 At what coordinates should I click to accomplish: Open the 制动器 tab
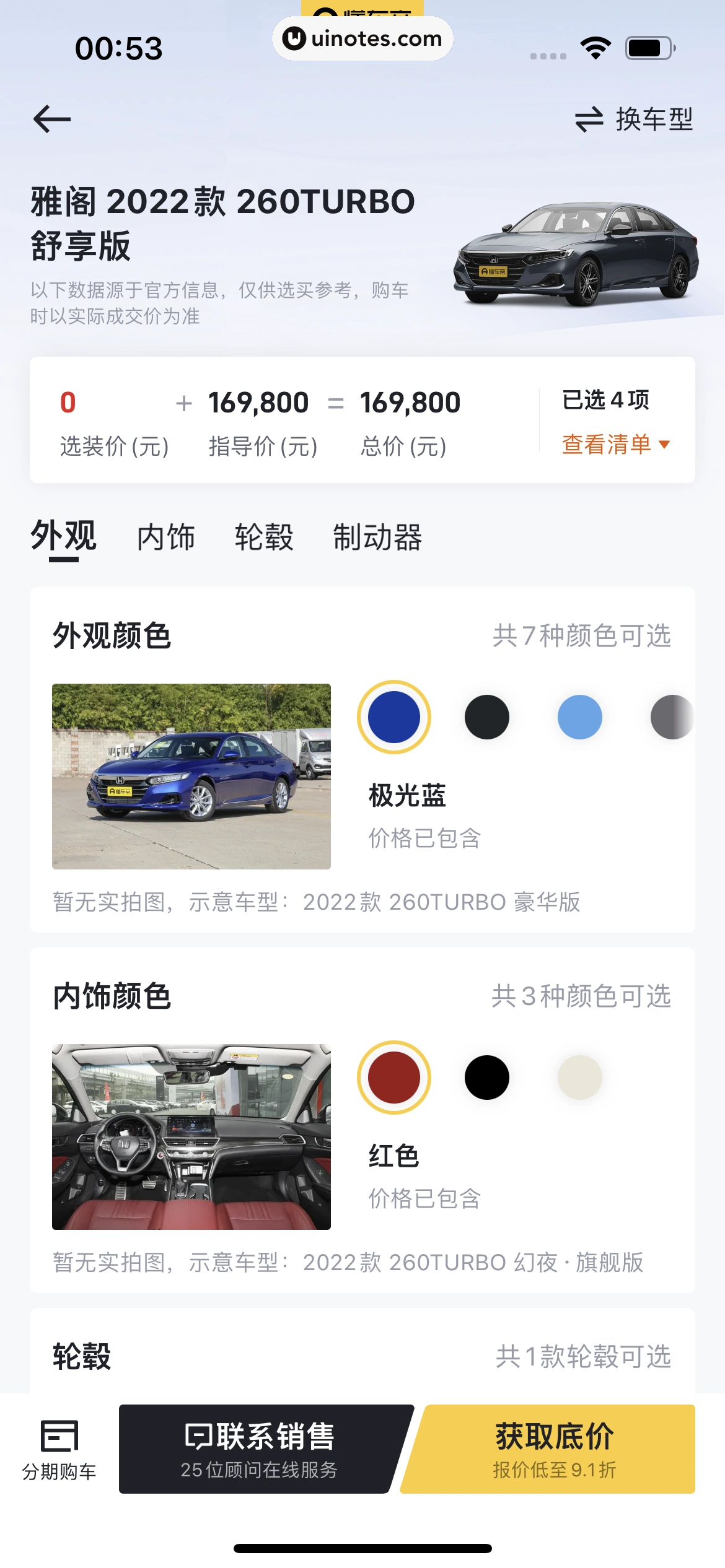[377, 537]
